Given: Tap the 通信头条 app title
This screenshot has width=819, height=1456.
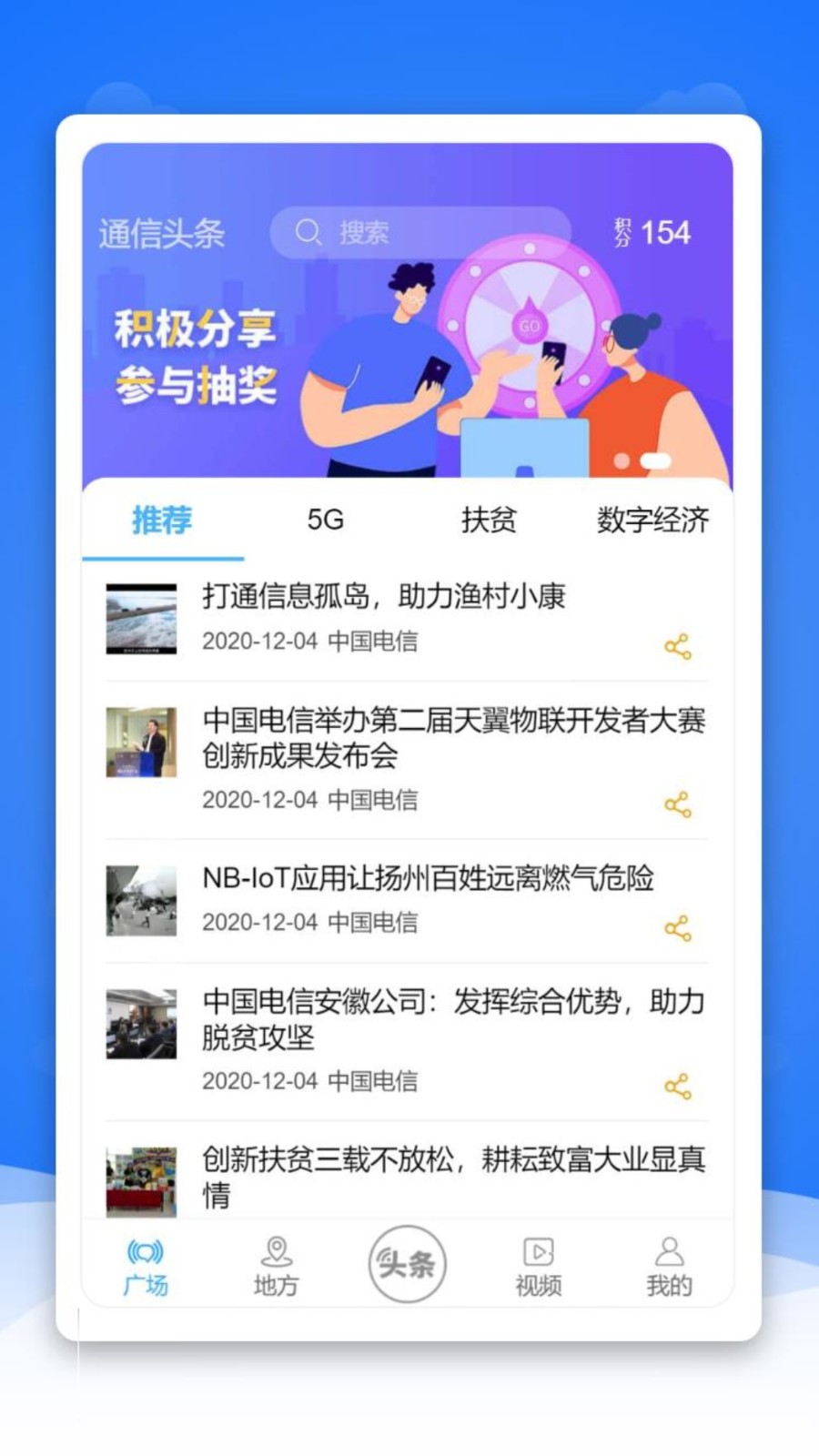Looking at the screenshot, I should click(164, 231).
